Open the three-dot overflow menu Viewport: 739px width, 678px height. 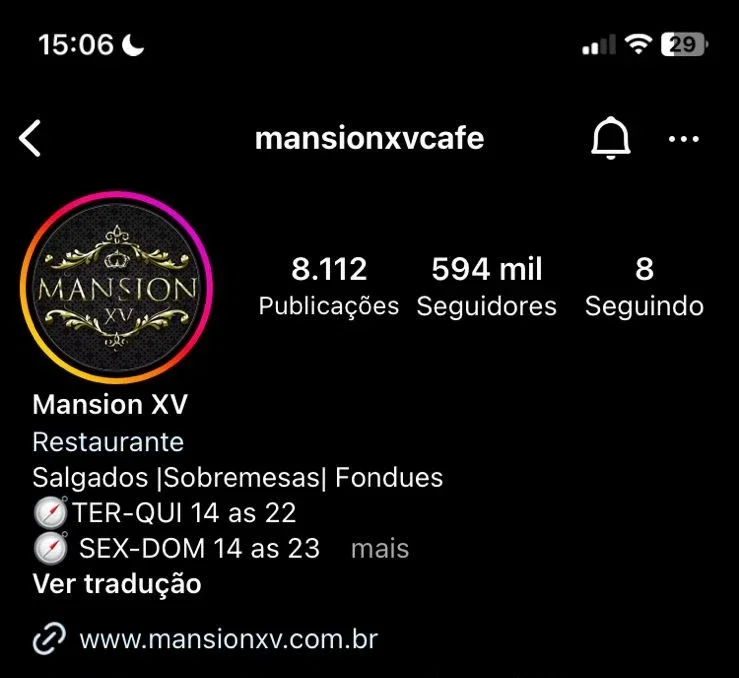684,139
